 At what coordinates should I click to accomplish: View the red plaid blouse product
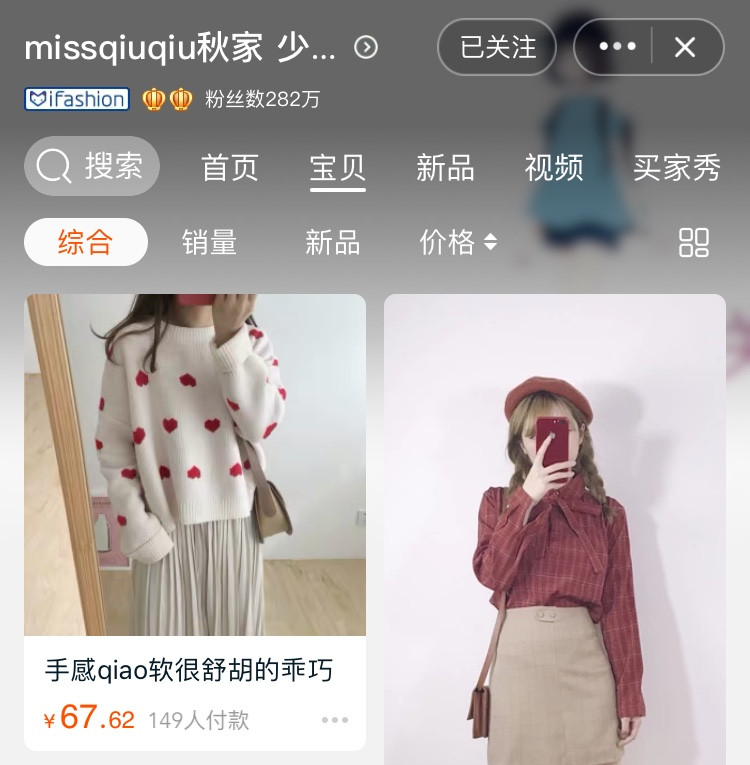click(x=555, y=530)
